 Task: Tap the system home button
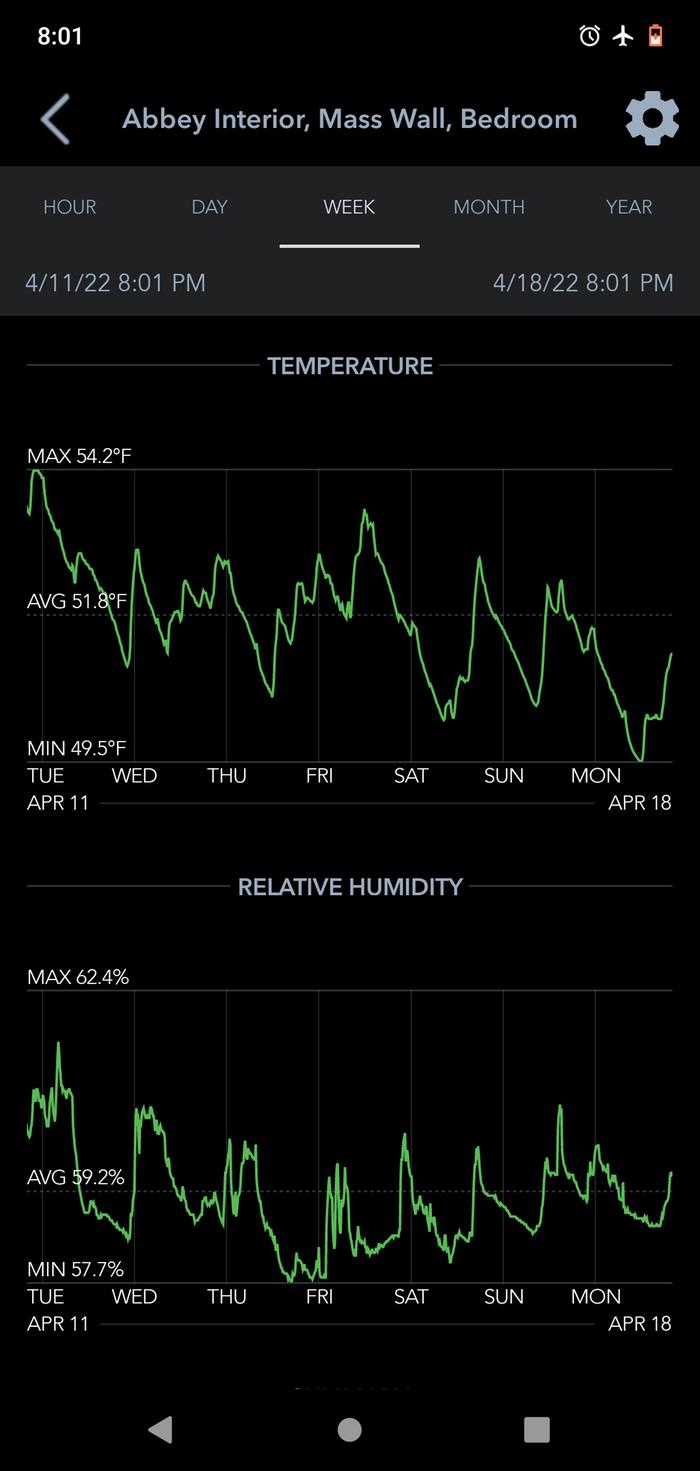[349, 1430]
